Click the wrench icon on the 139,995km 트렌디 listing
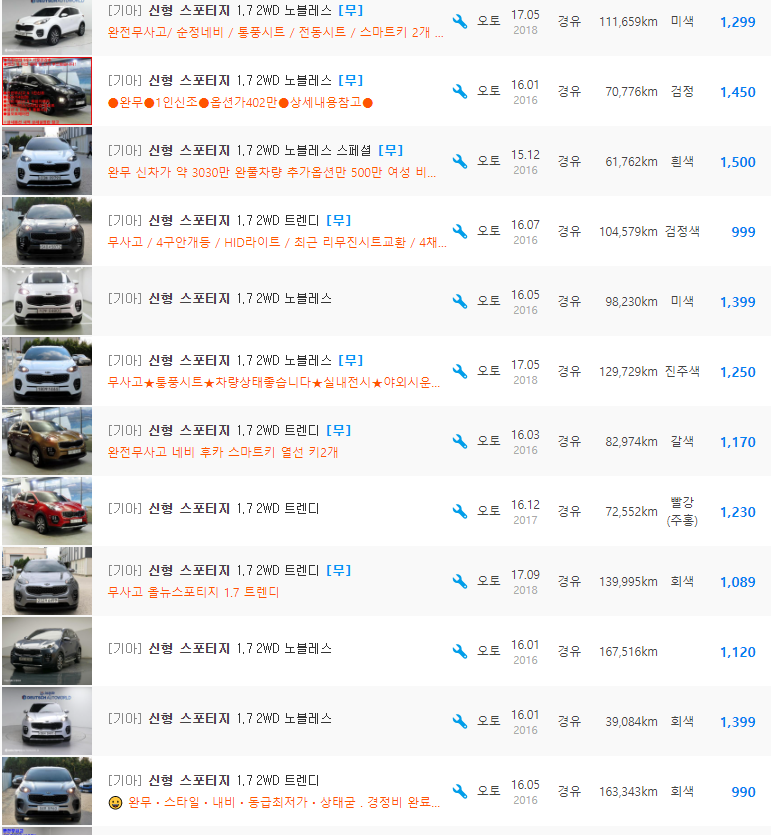The height and width of the screenshot is (835, 771). coord(460,580)
